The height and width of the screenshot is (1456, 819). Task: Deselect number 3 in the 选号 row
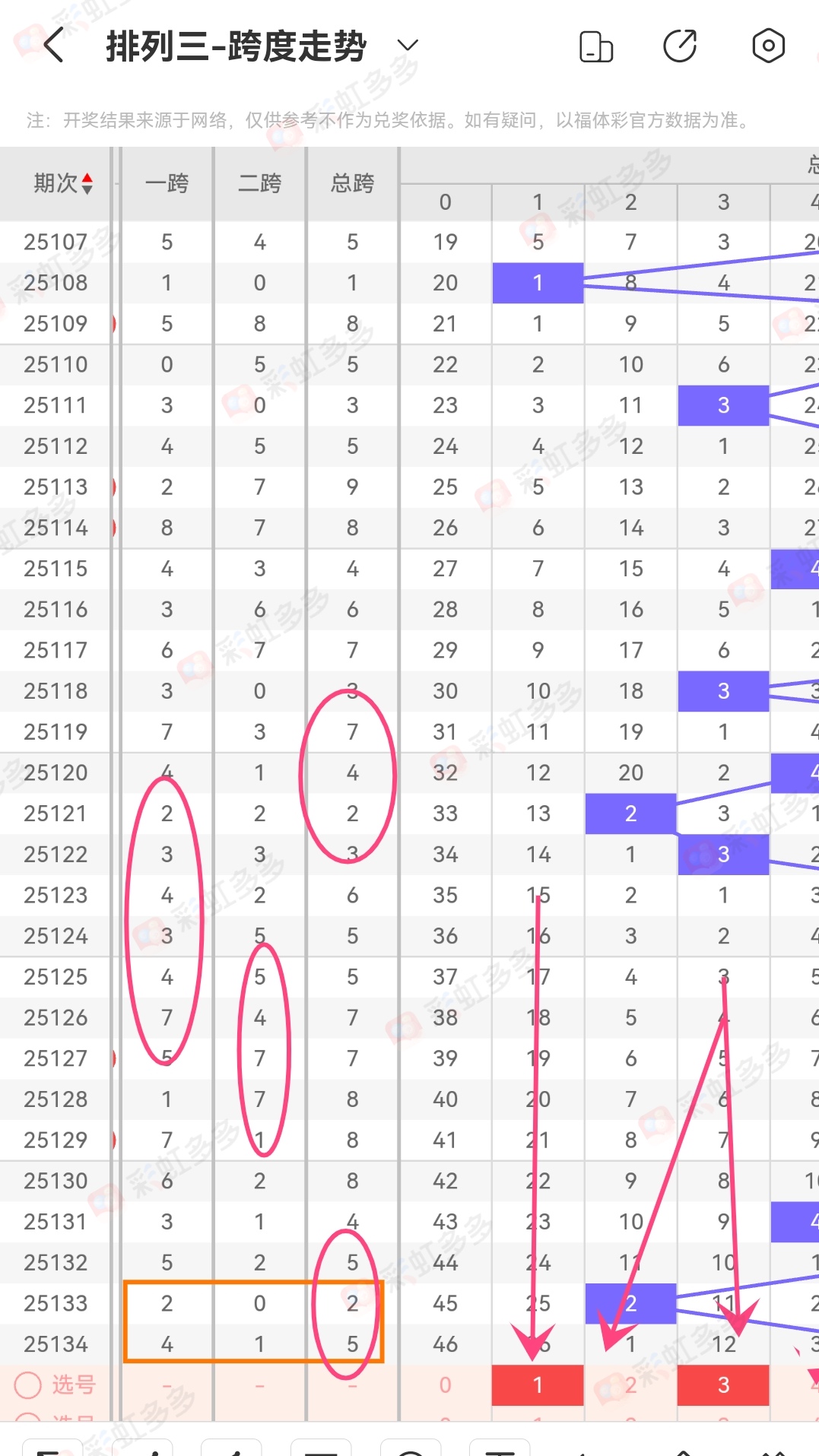tap(723, 1385)
